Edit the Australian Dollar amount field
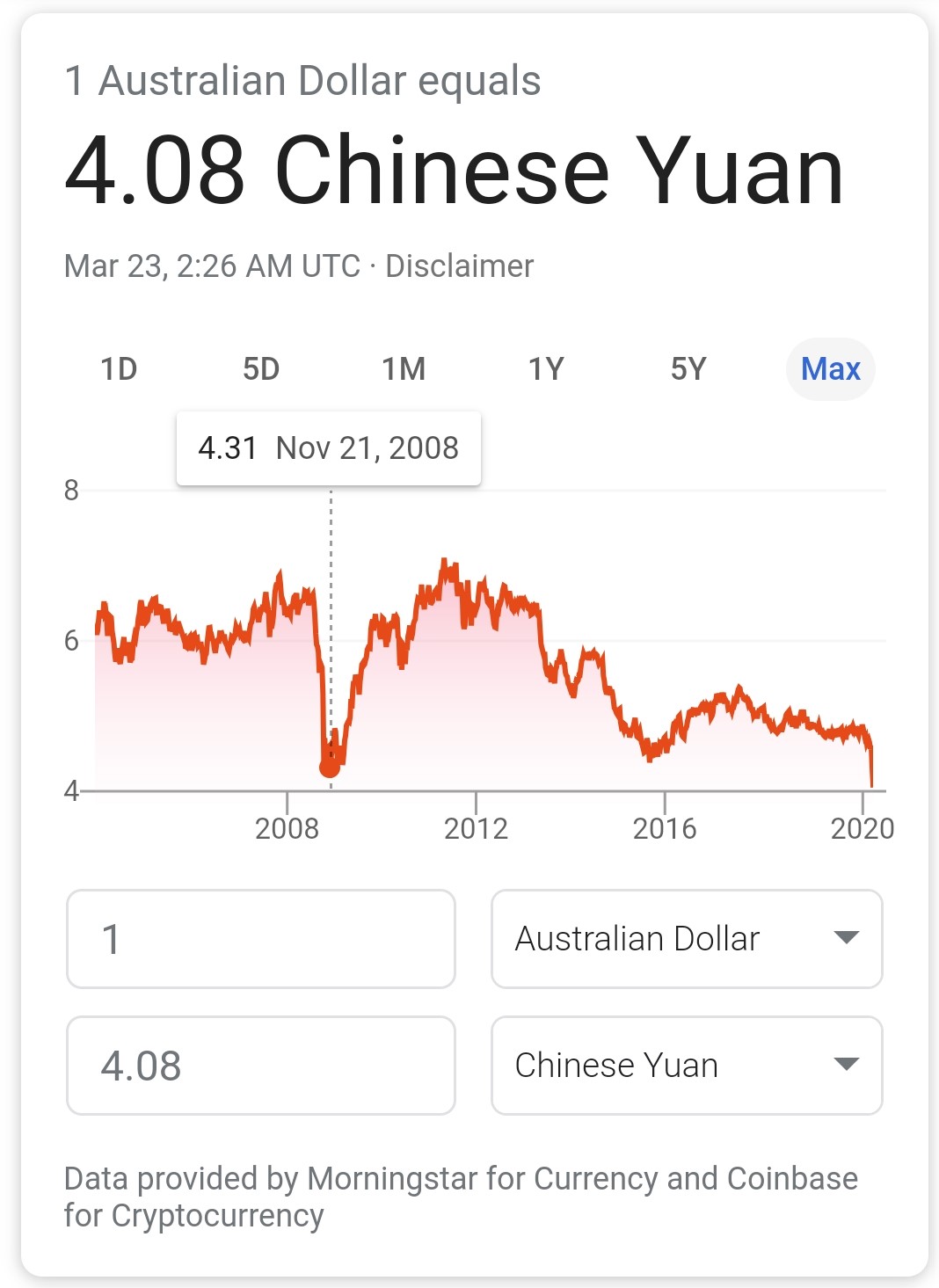This screenshot has height=1288, width=939. (261, 939)
